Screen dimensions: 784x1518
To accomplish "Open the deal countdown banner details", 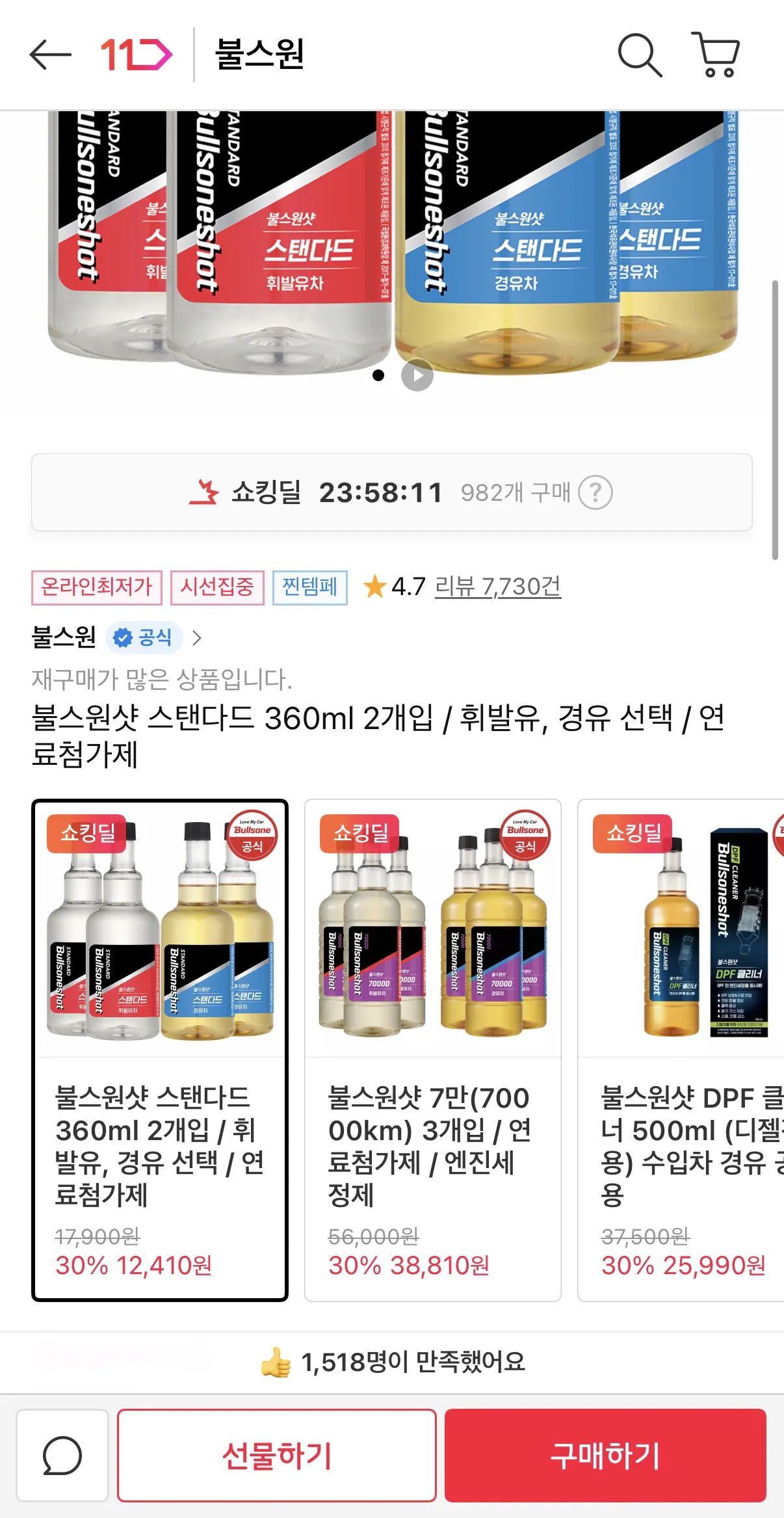I will click(x=392, y=493).
